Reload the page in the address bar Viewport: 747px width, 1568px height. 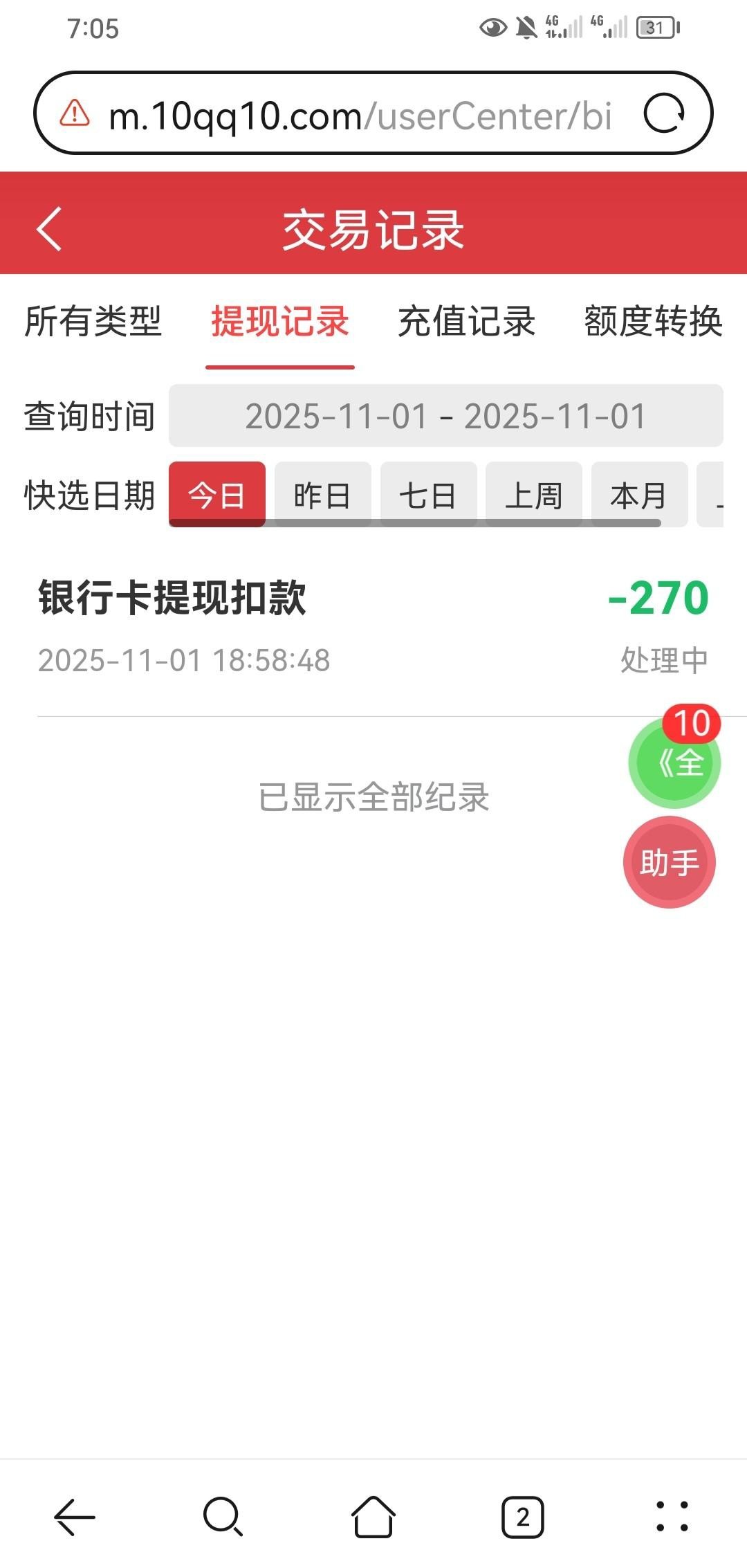click(x=664, y=113)
